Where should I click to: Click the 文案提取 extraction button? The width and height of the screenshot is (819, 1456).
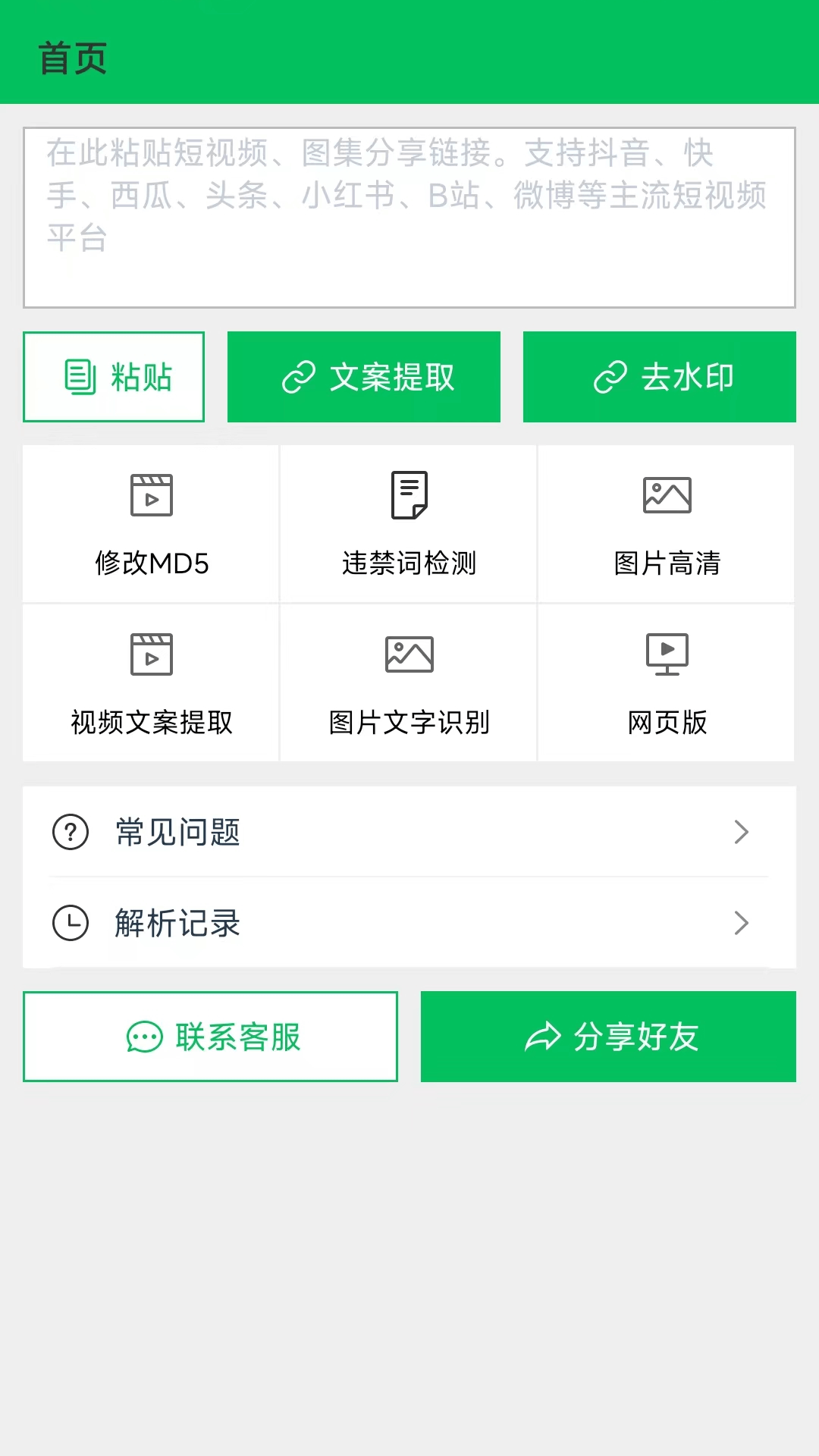[364, 377]
